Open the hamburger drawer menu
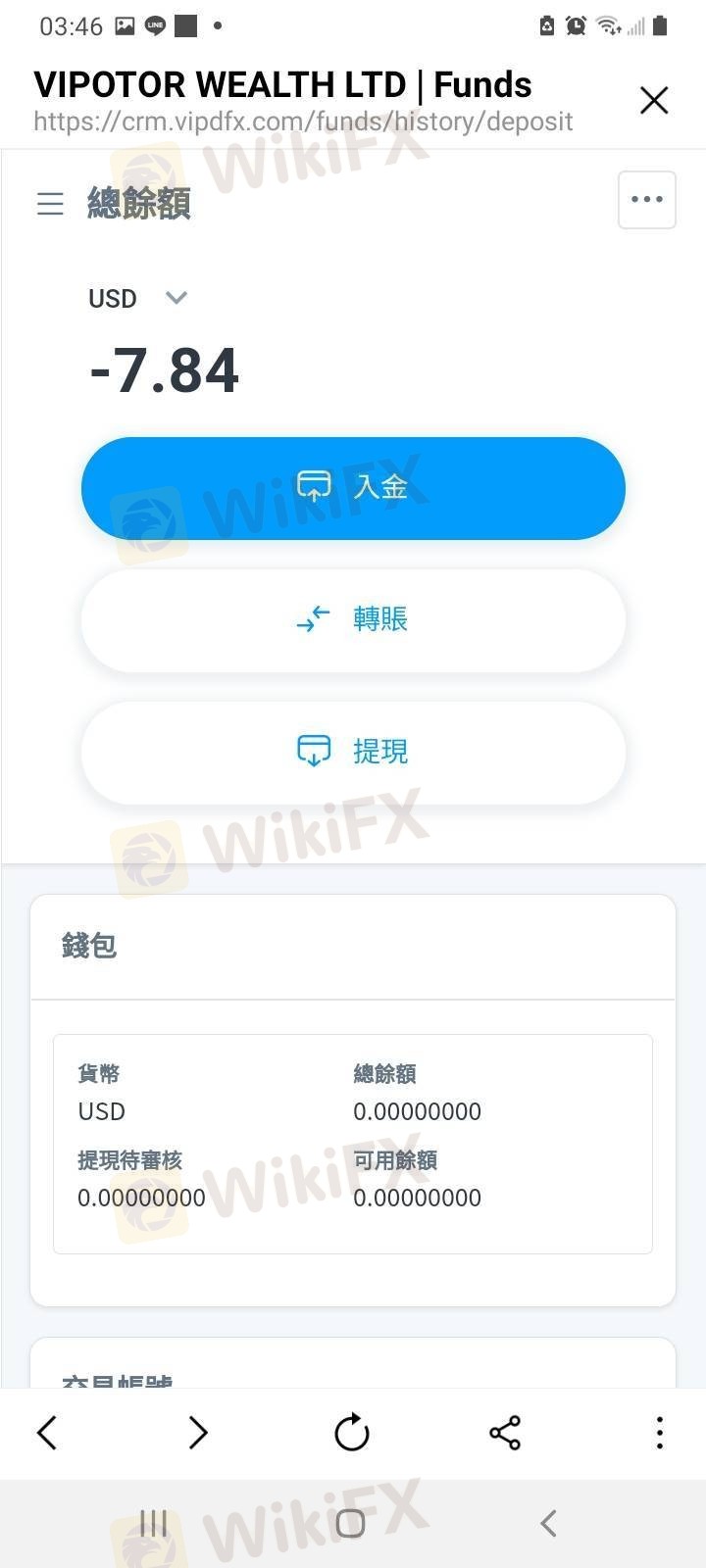This screenshot has width=706, height=1568. [50, 203]
